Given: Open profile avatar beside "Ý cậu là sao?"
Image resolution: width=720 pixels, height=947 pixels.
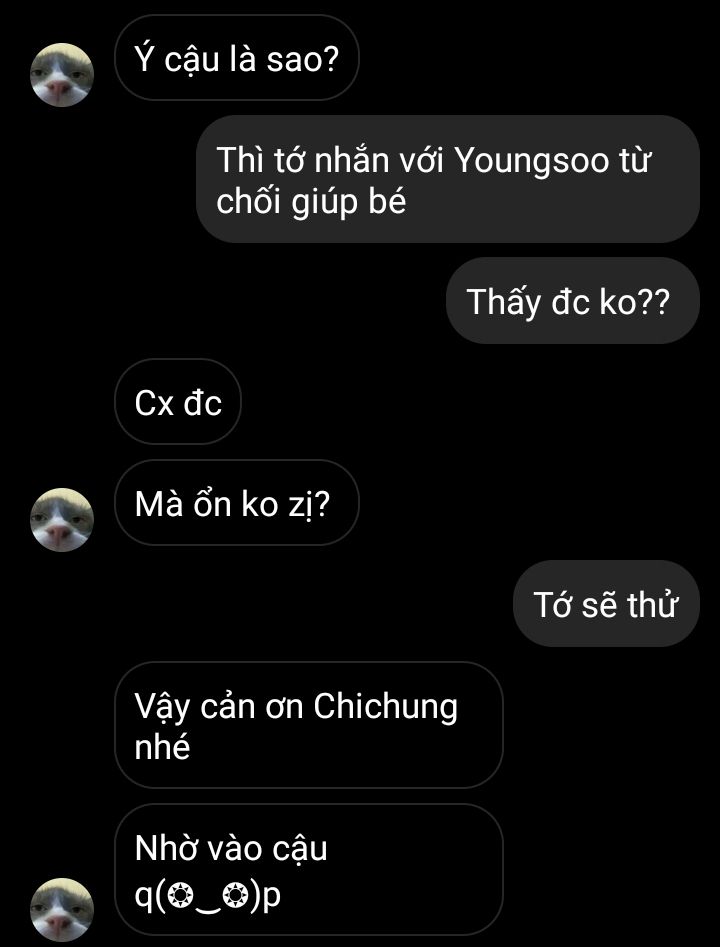Looking at the screenshot, I should pos(63,75).
